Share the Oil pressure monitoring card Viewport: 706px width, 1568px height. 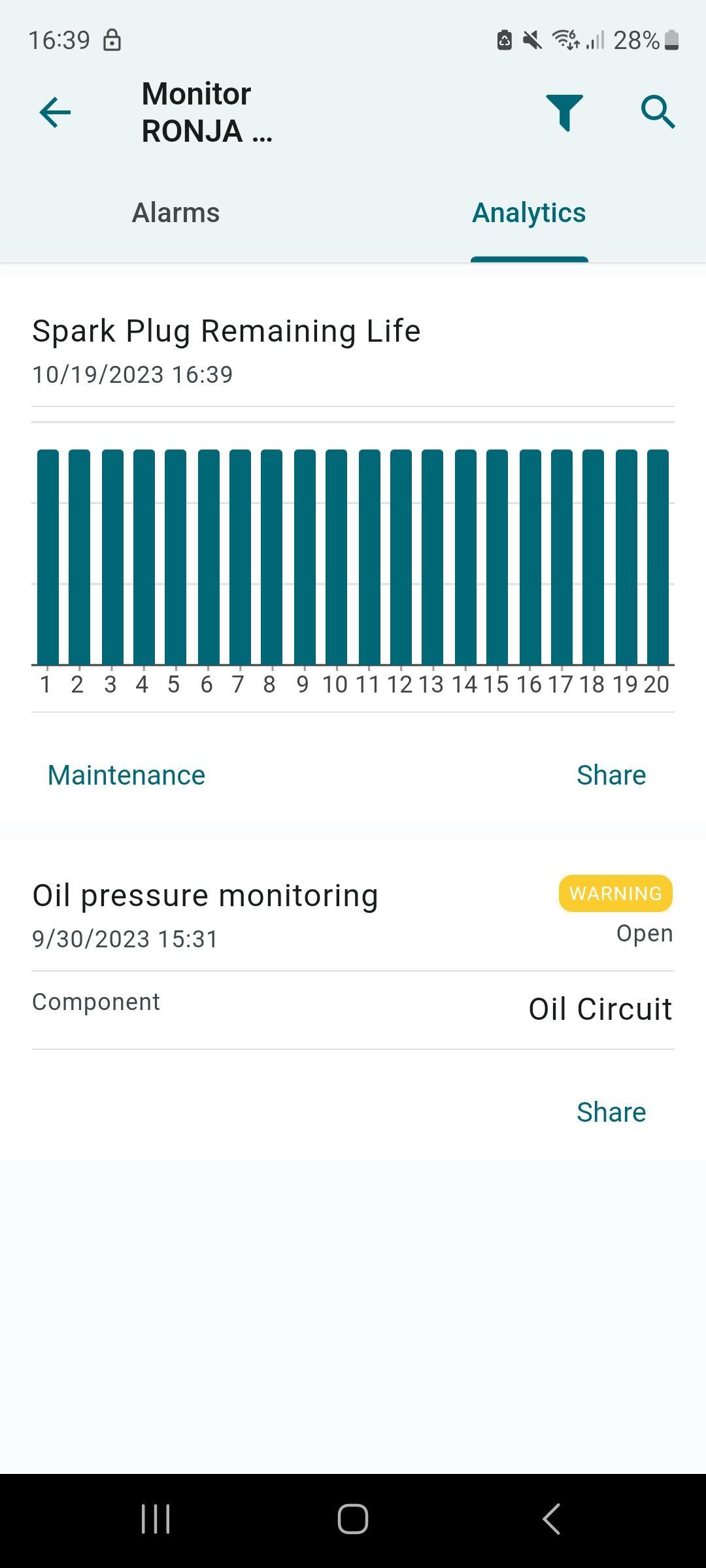(x=611, y=1113)
